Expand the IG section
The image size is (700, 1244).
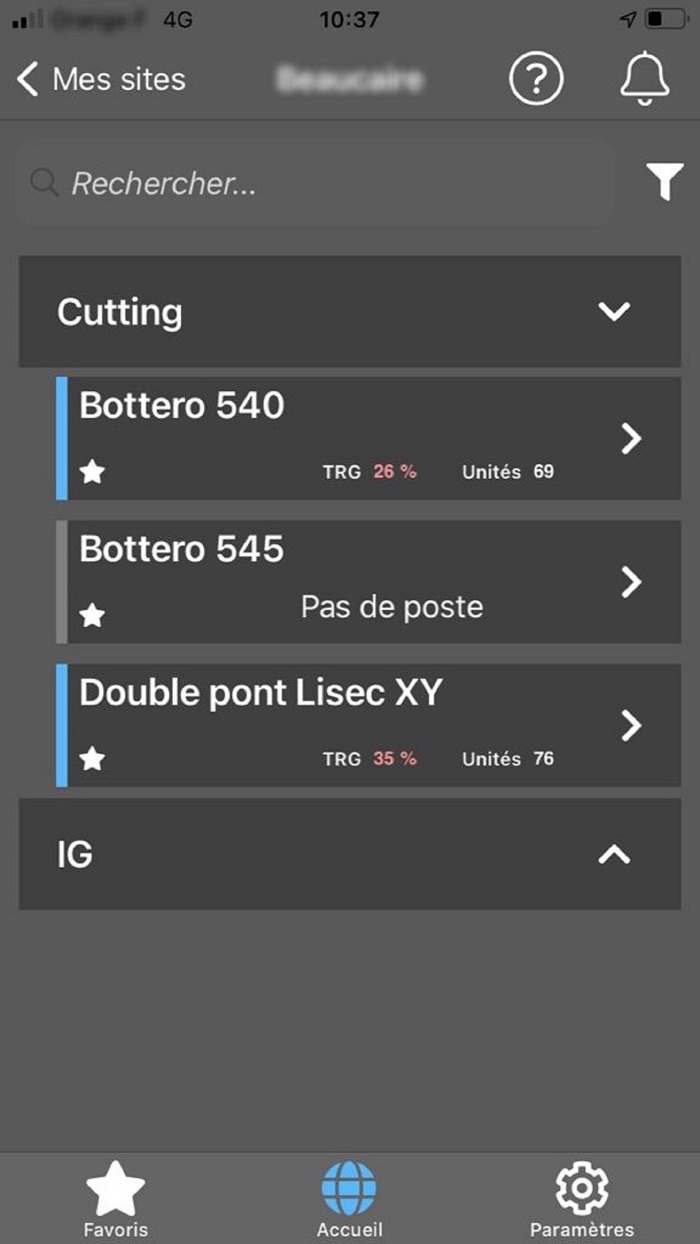pos(613,854)
